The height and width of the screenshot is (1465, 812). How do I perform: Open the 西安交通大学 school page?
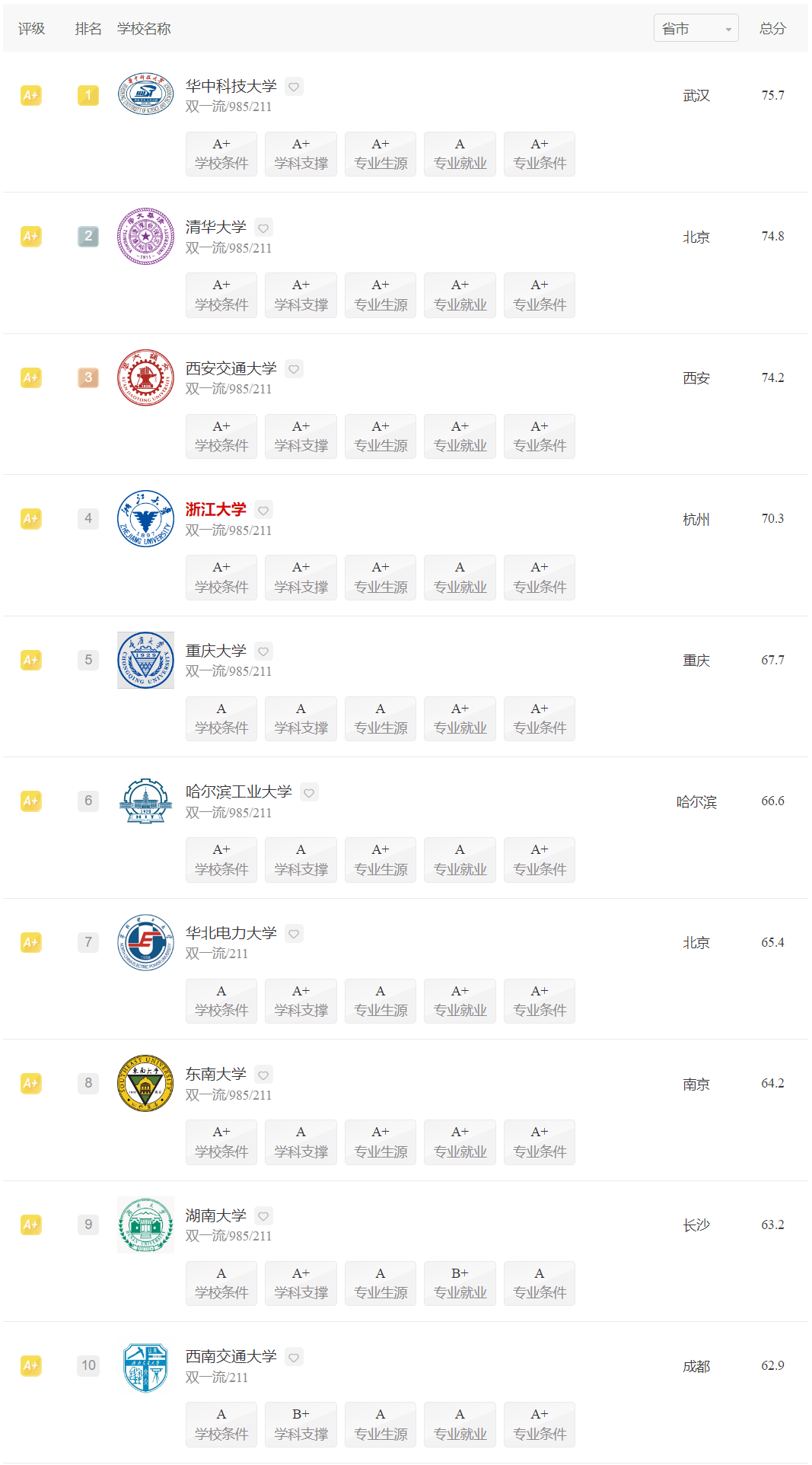click(x=231, y=368)
